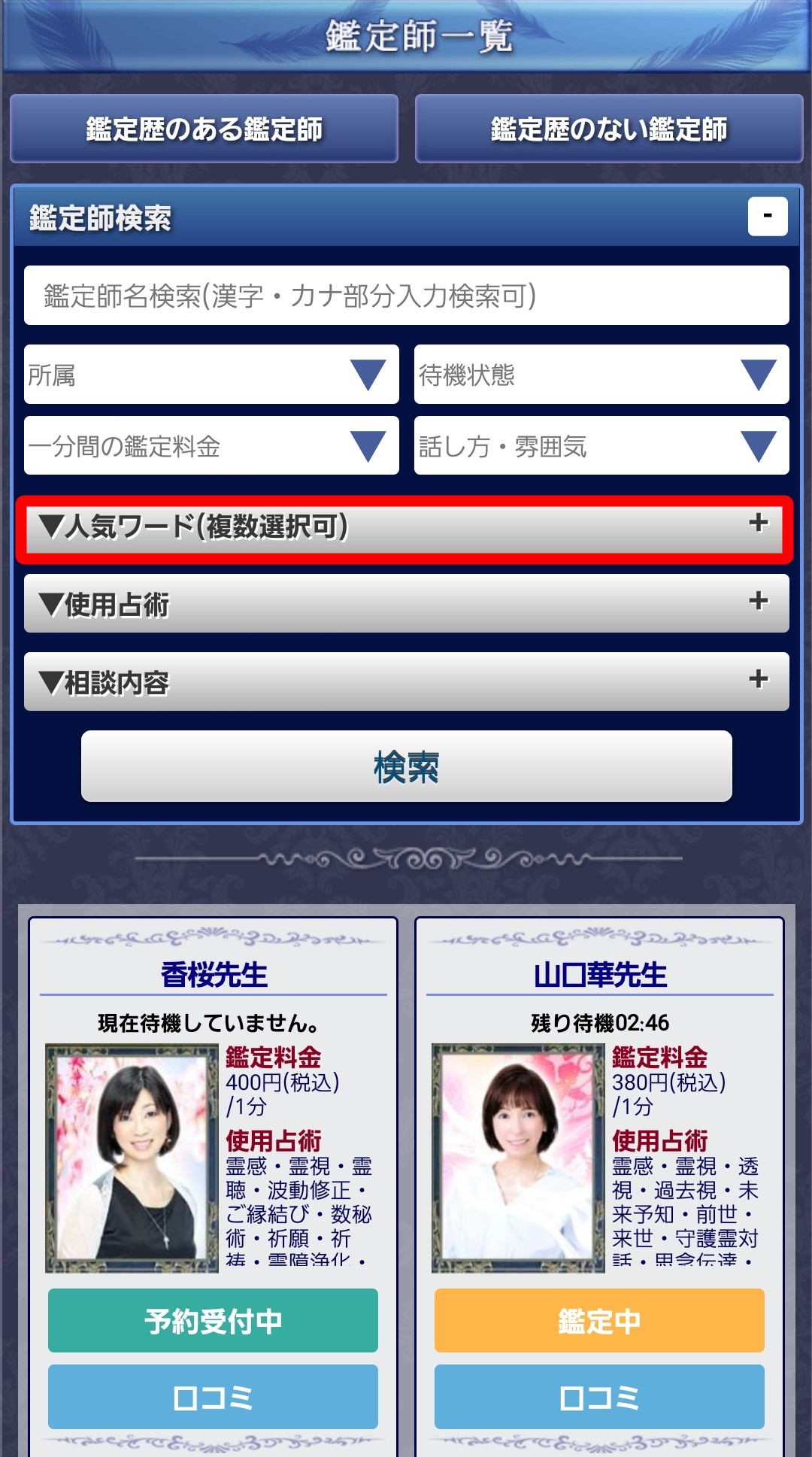Image resolution: width=812 pixels, height=1457 pixels.
Task: Open 鑑定歴のない鑑定師 list
Action: 609,129
